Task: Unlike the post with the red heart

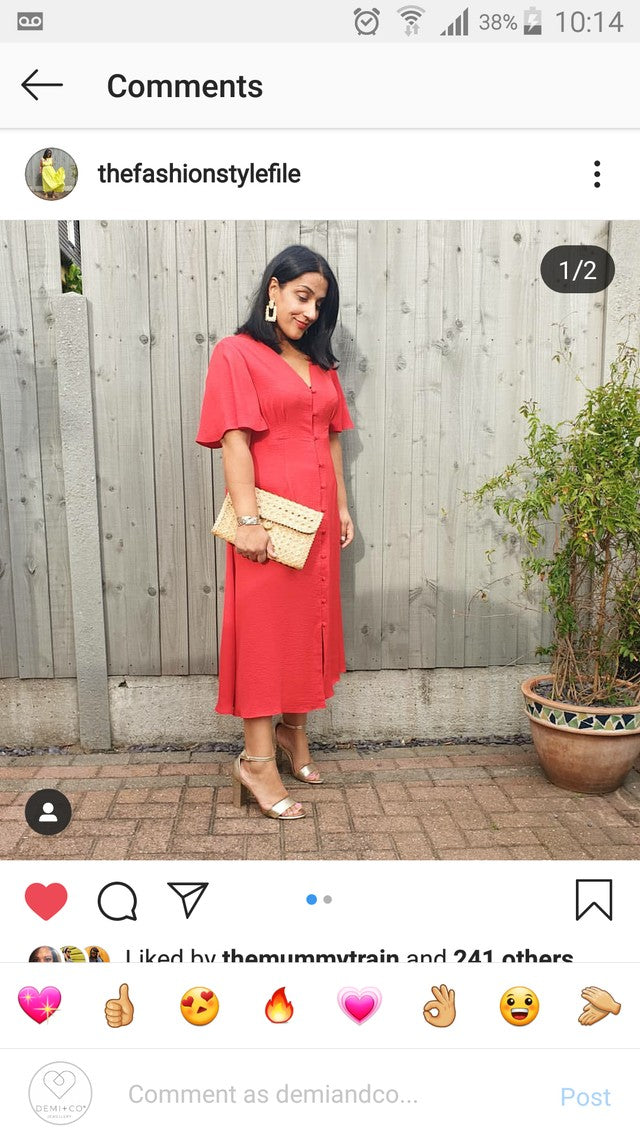Action: tap(46, 901)
